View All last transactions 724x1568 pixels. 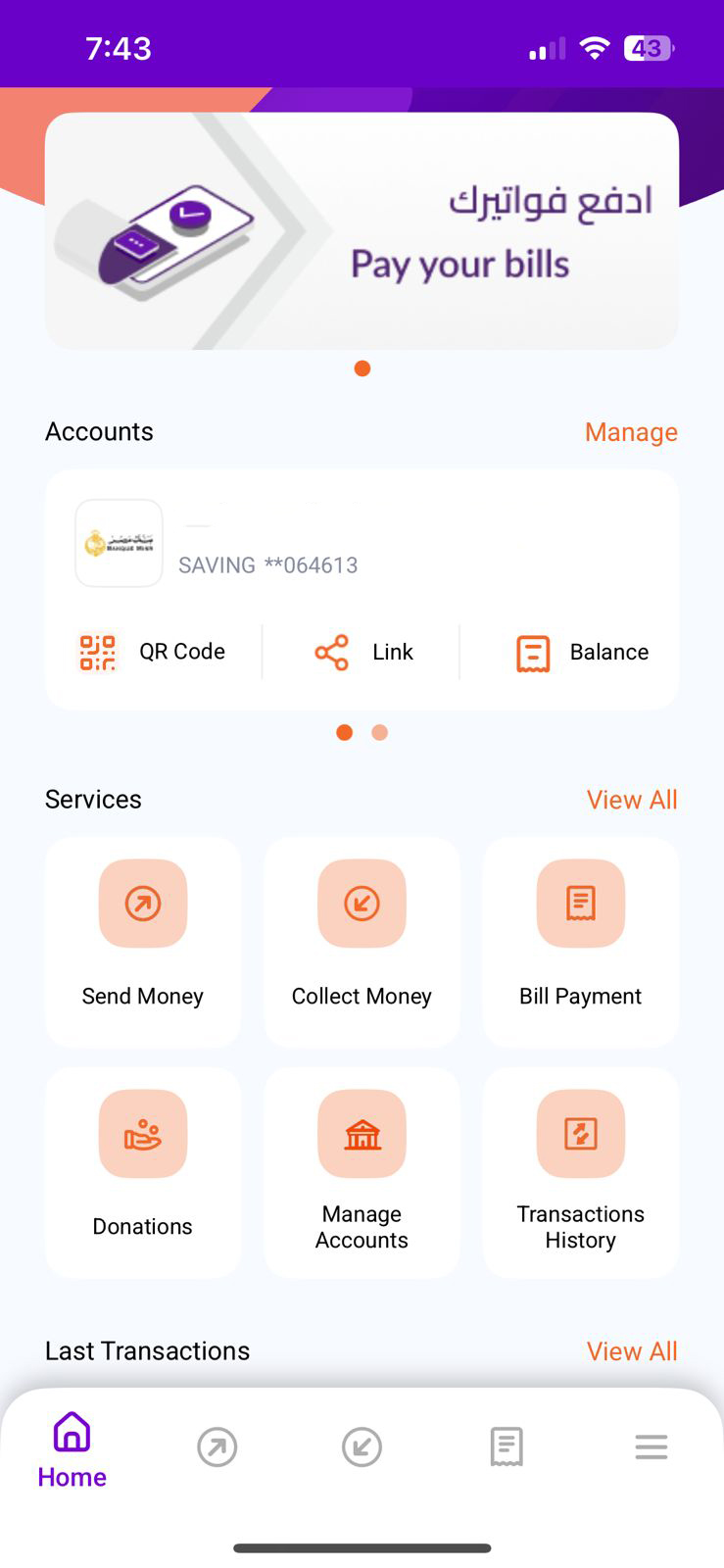click(632, 1351)
